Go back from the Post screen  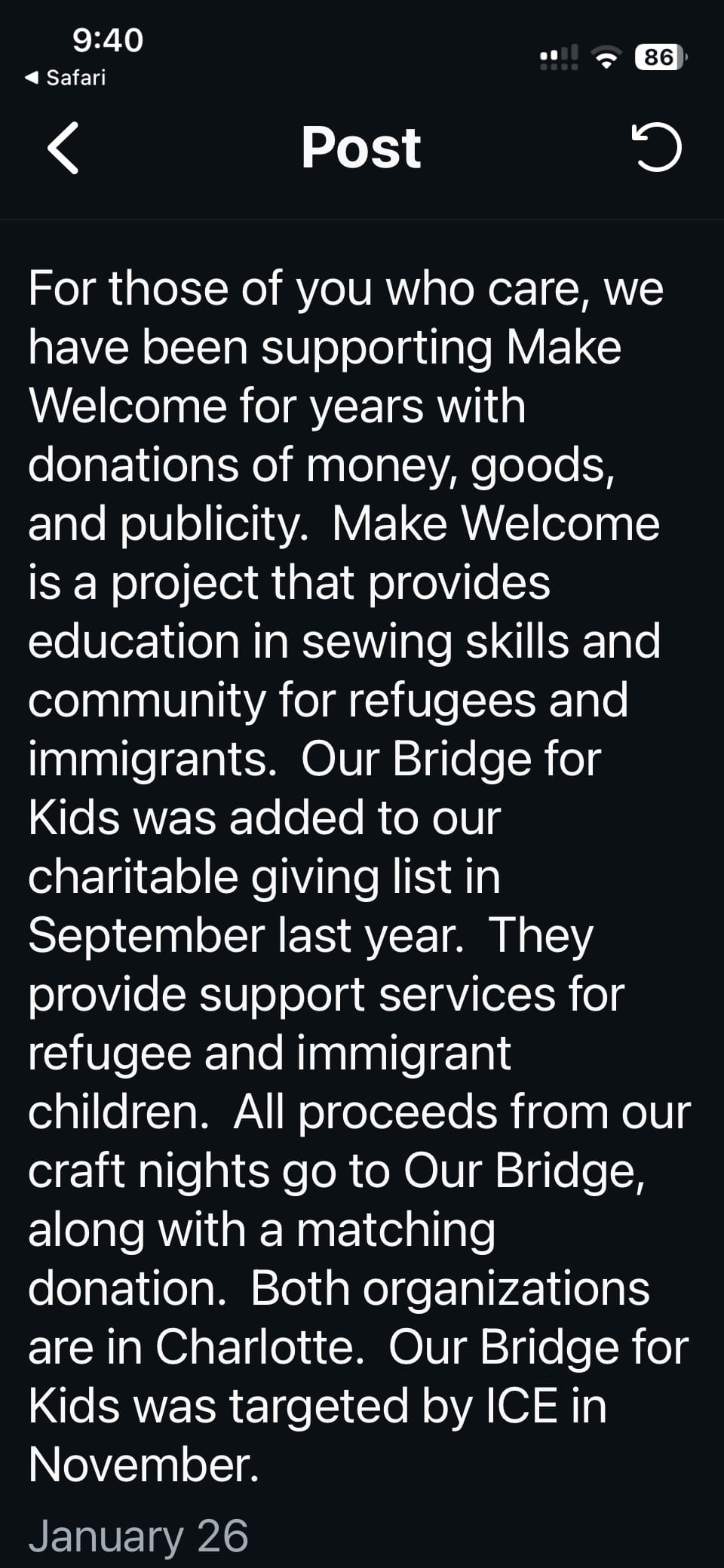[63, 148]
